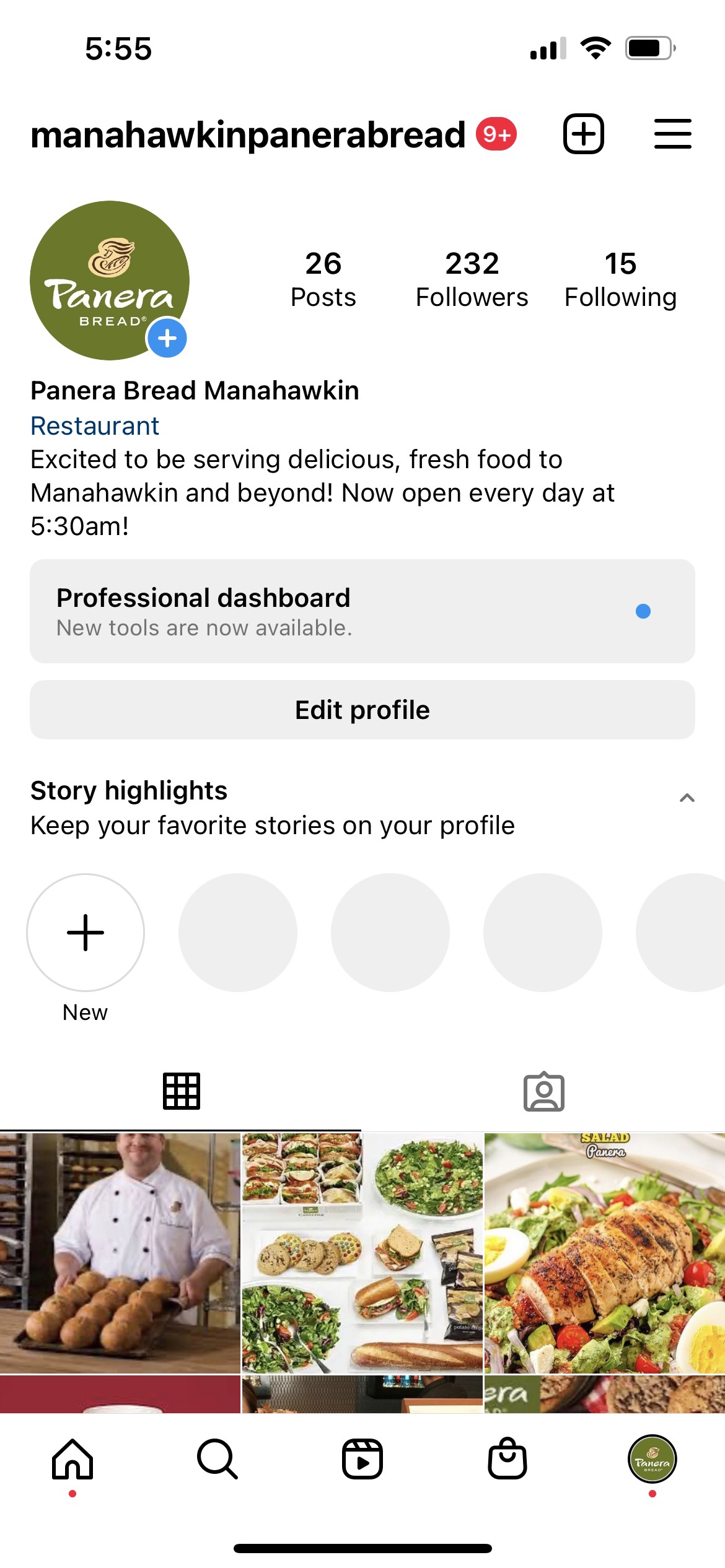Add a New story highlight
Image resolution: width=725 pixels, height=1568 pixels.
pos(86,933)
